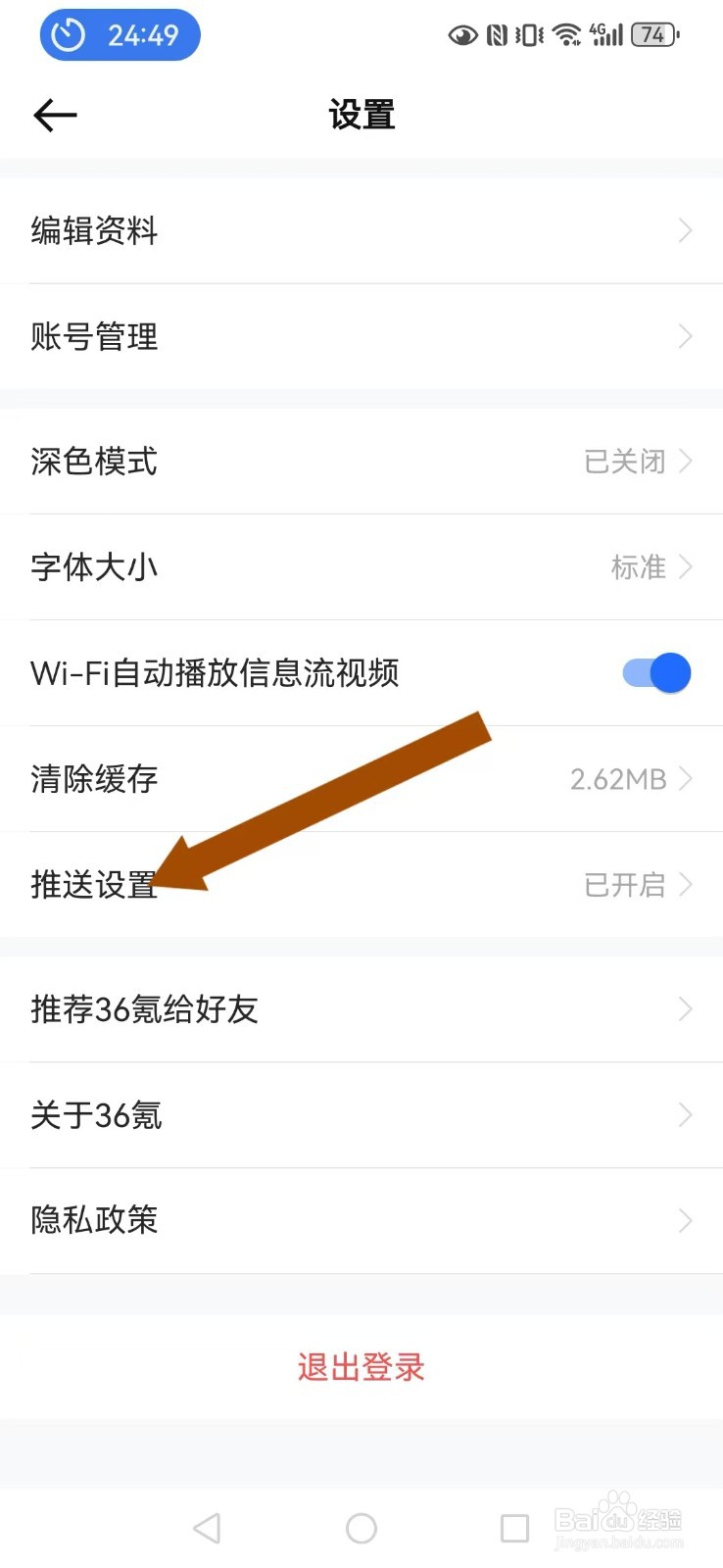Tap 清除缓存 showing 2.62MB
723x1568 pixels.
coord(361,779)
